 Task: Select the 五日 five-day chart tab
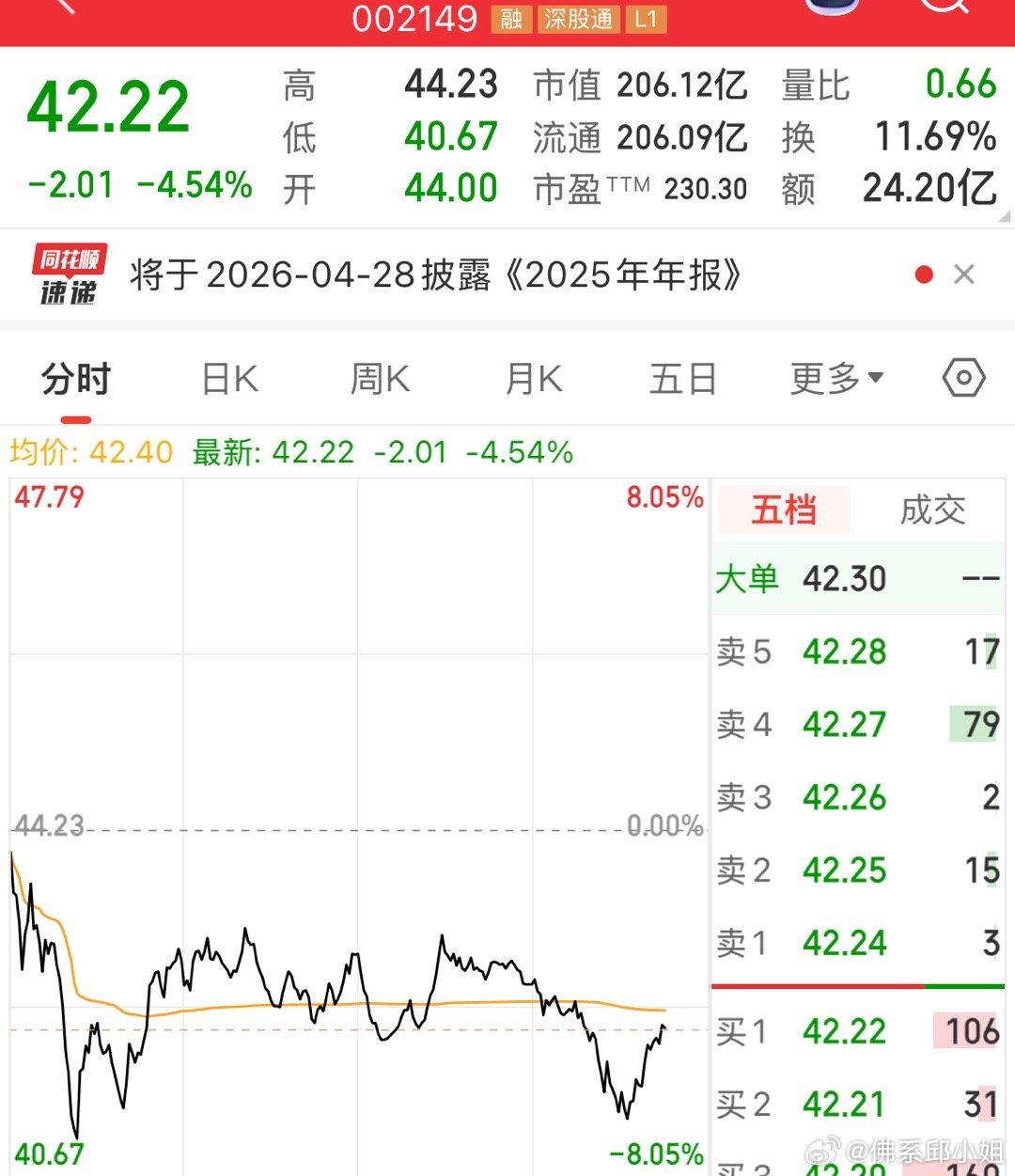click(x=682, y=378)
